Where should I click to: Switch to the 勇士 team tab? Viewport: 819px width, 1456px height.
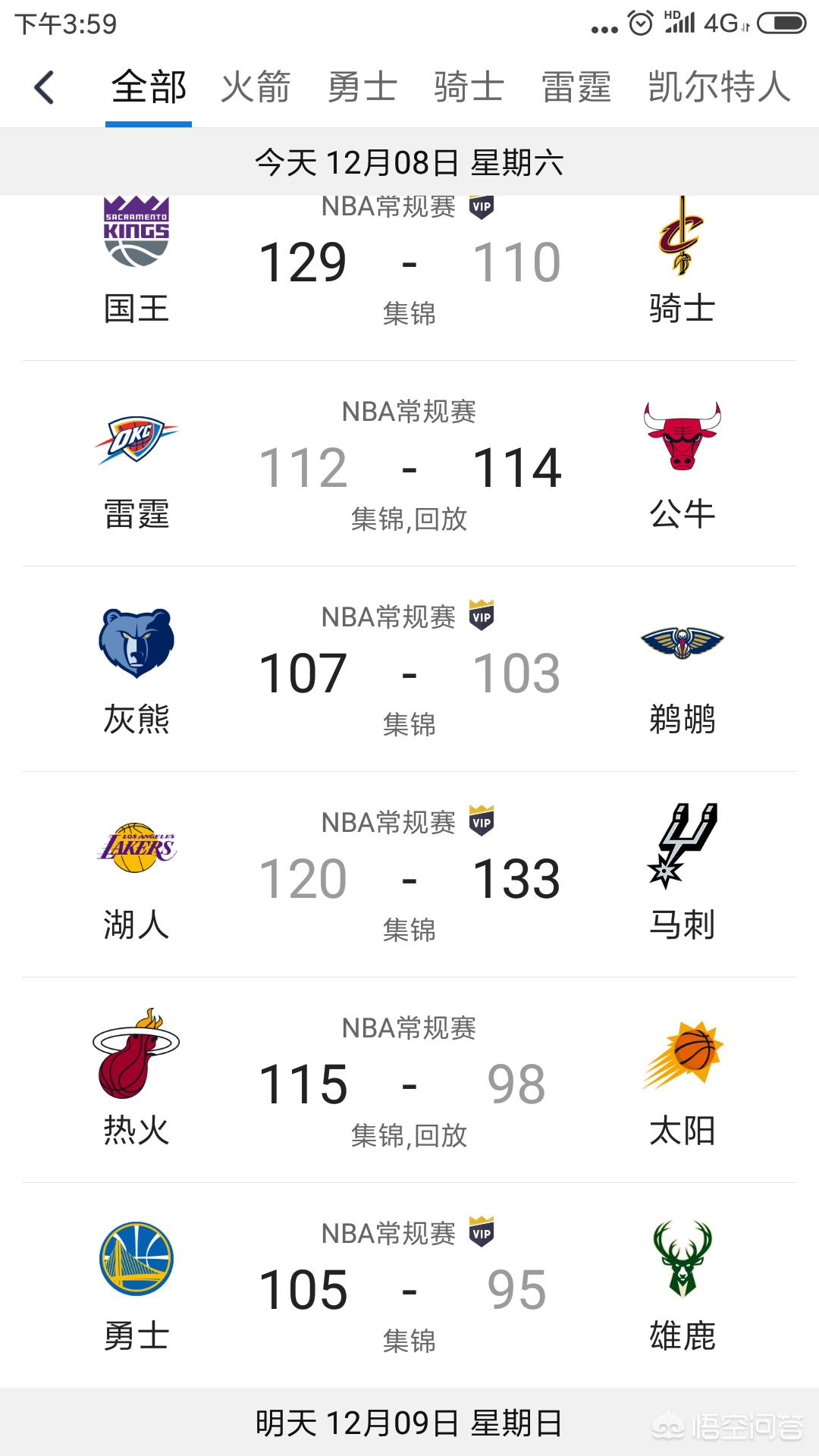point(362,87)
